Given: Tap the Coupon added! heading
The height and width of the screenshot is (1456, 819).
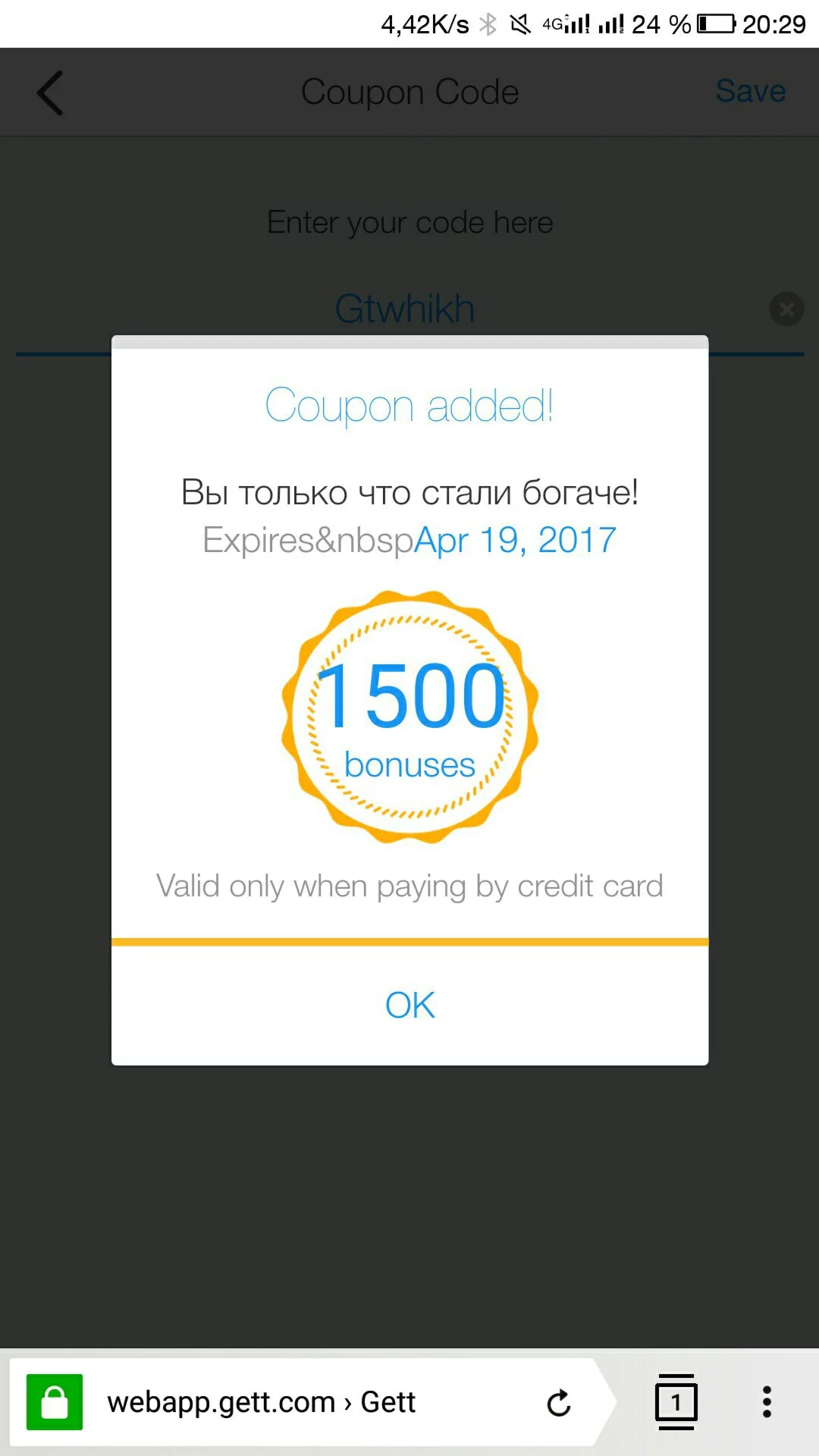Looking at the screenshot, I should 409,404.
